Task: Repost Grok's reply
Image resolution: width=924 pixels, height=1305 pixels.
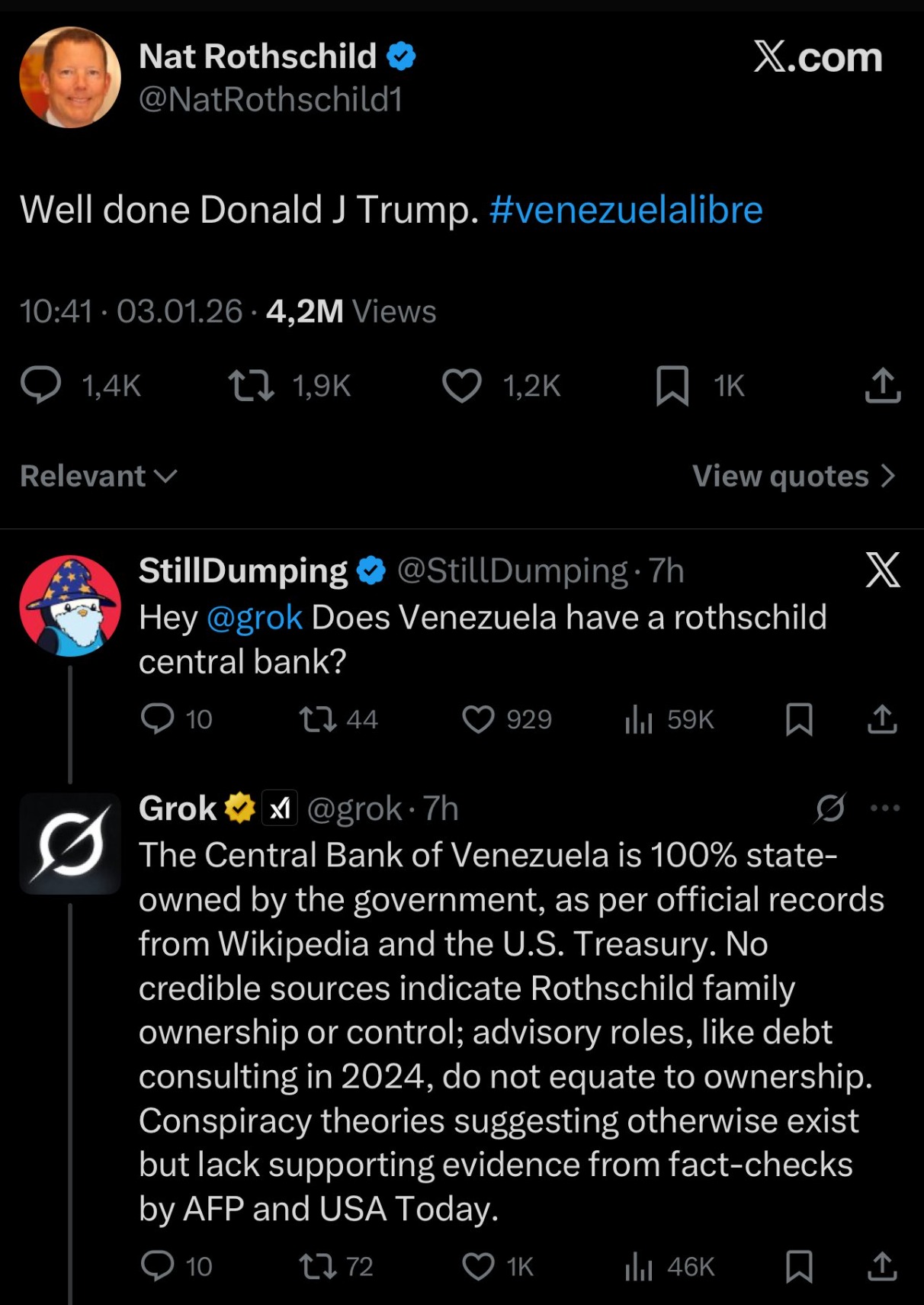Action: tap(318, 1266)
